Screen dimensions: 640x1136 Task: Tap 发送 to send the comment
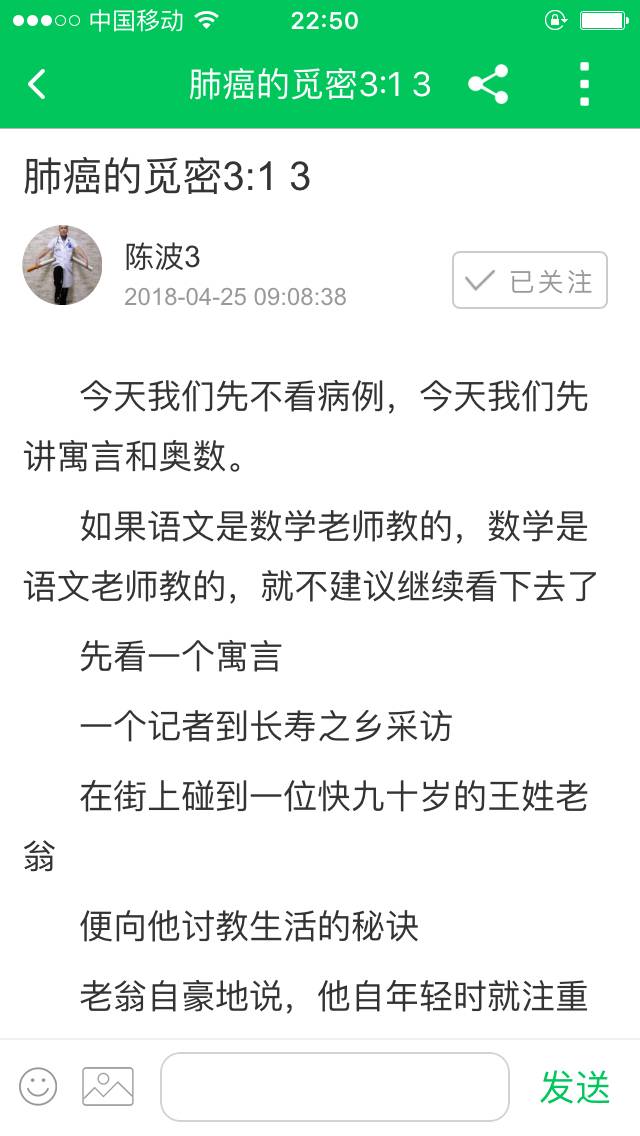pos(575,1086)
